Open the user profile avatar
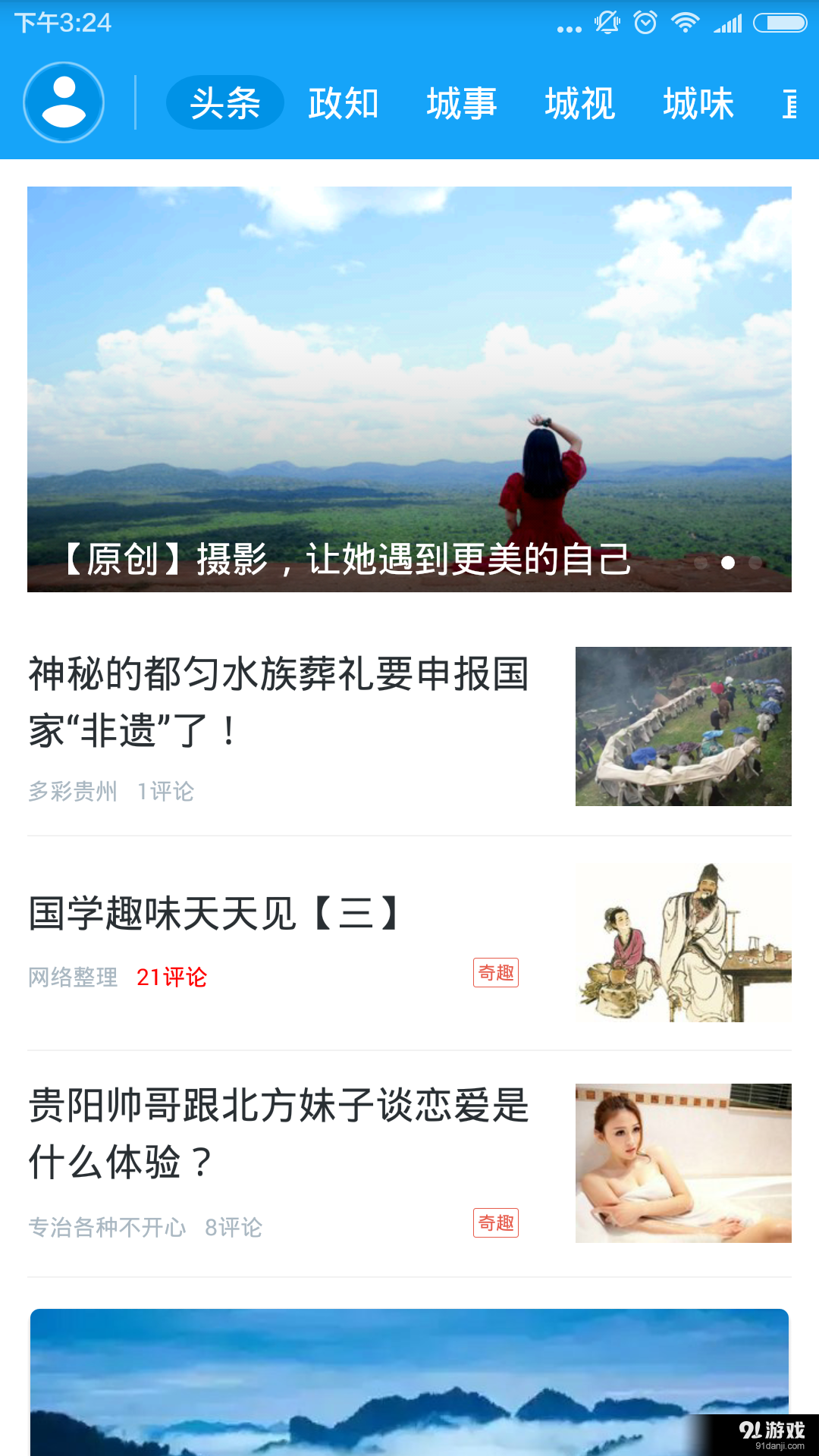 (x=64, y=102)
